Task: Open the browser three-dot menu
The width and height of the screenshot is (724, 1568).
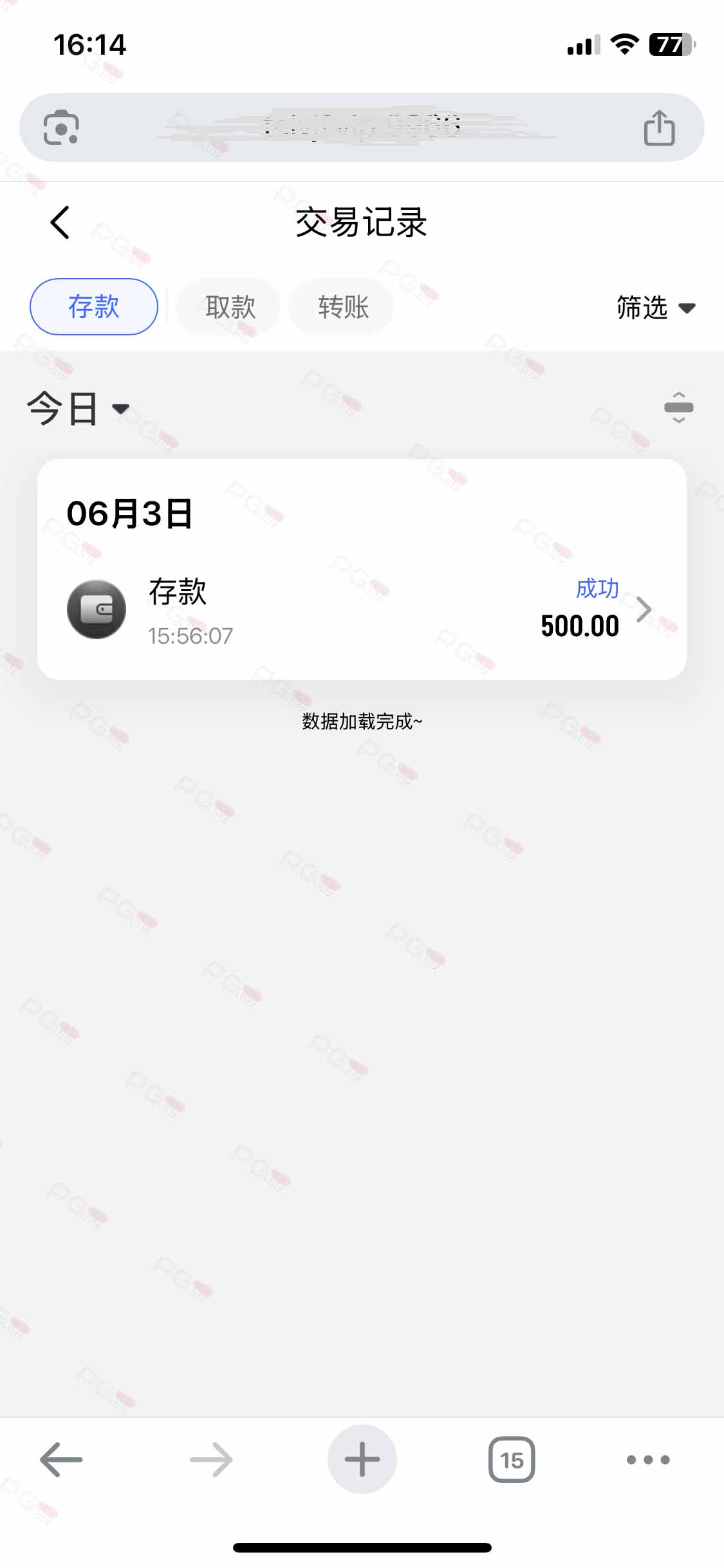Action: pos(648,1459)
